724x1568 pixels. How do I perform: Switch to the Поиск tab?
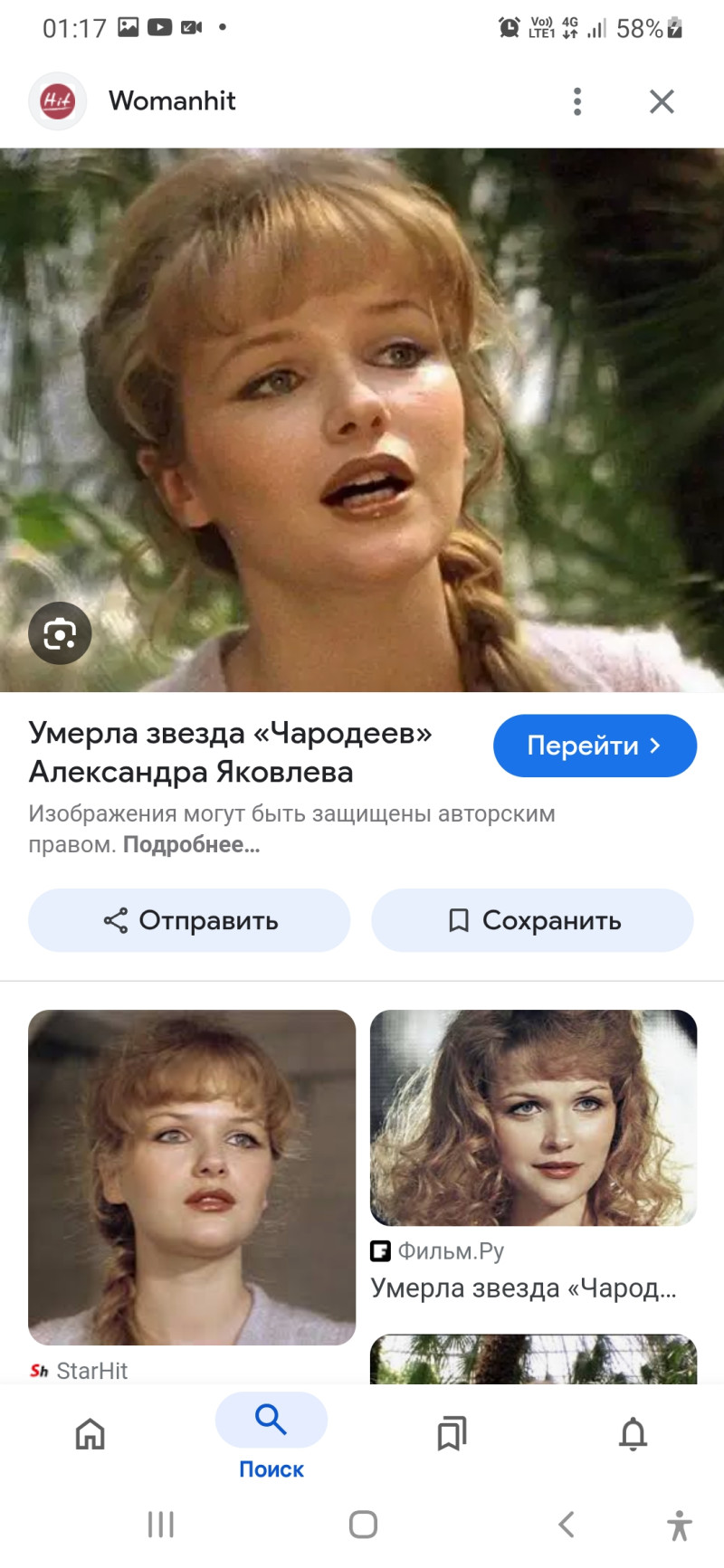pyautogui.click(x=271, y=1434)
